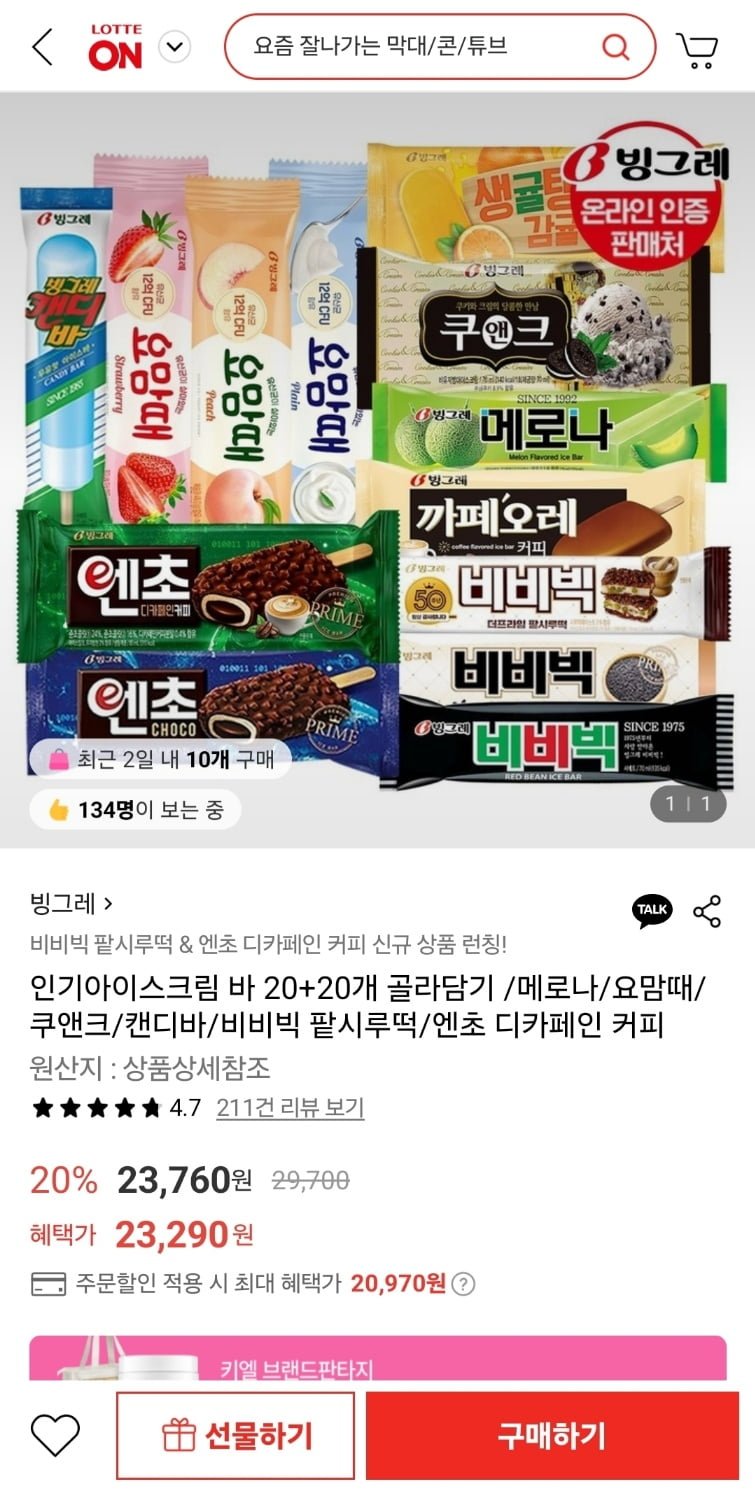The image size is (755, 1491).
Task: View the 211건 리뷰 보기 link
Action: pyautogui.click(x=290, y=1108)
